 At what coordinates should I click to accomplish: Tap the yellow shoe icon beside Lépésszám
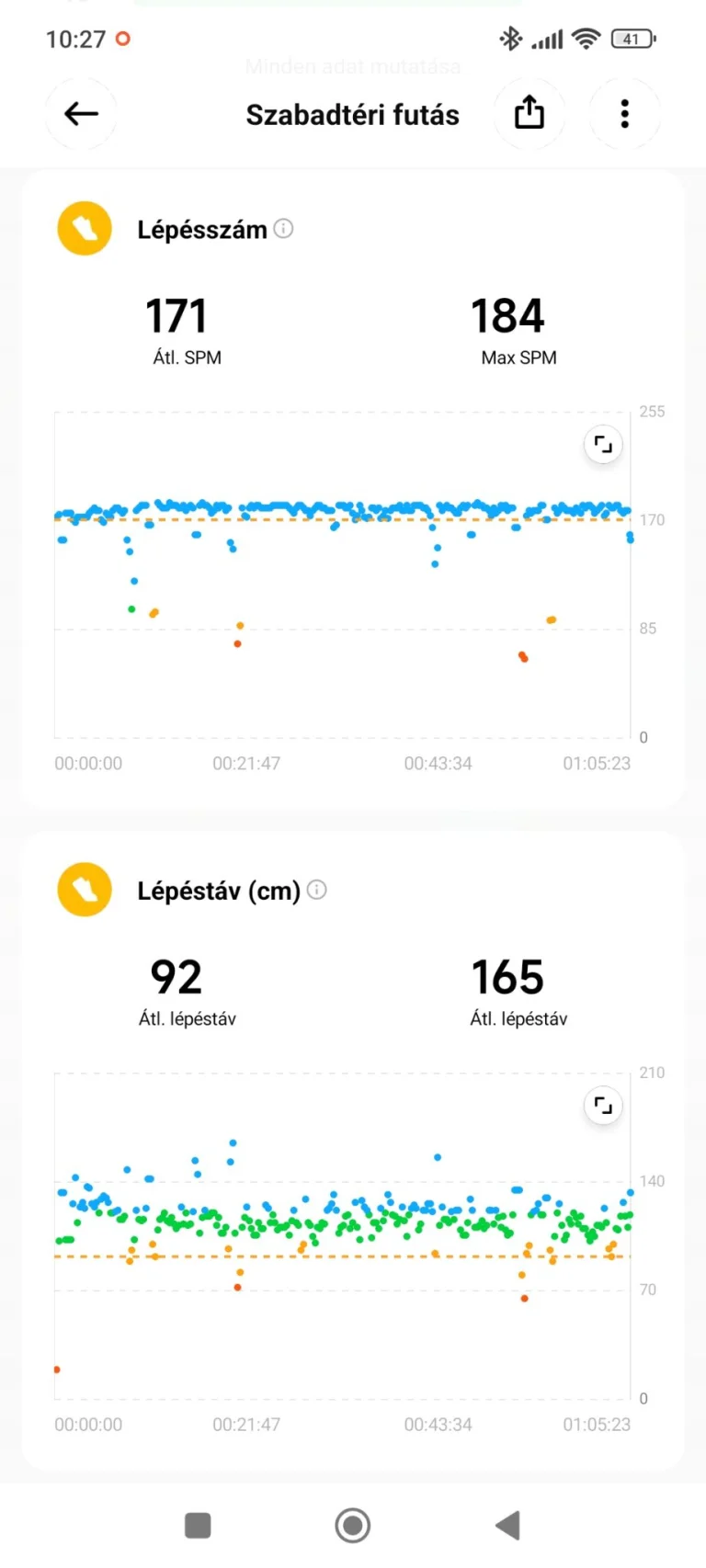tap(84, 228)
